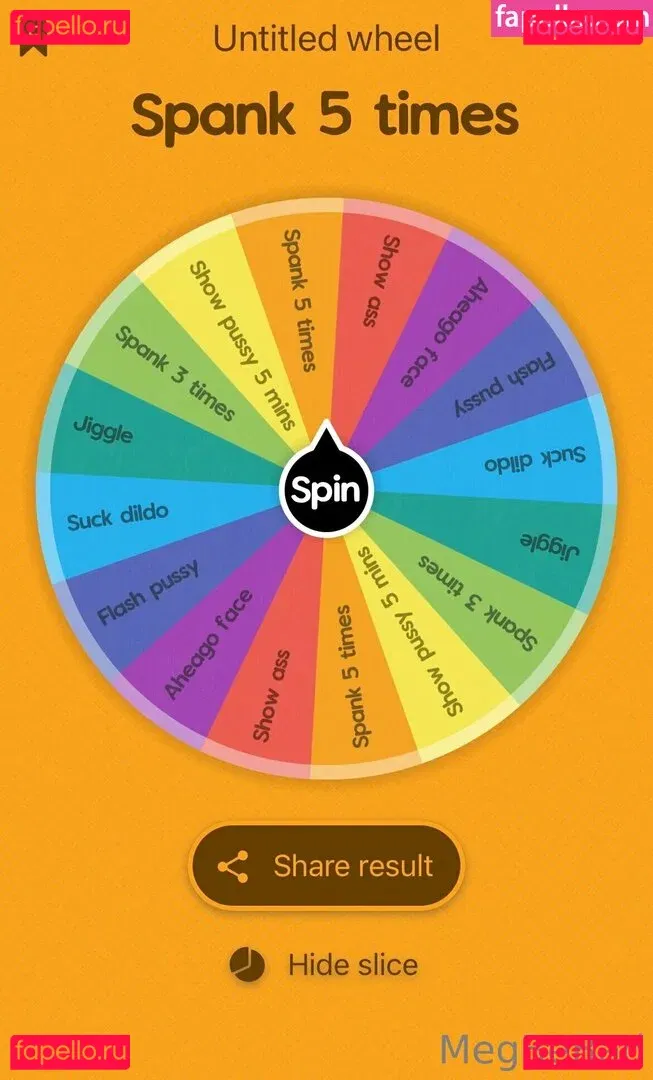653x1080 pixels.
Task: Tap the Spin button on the wheel
Action: [326, 491]
